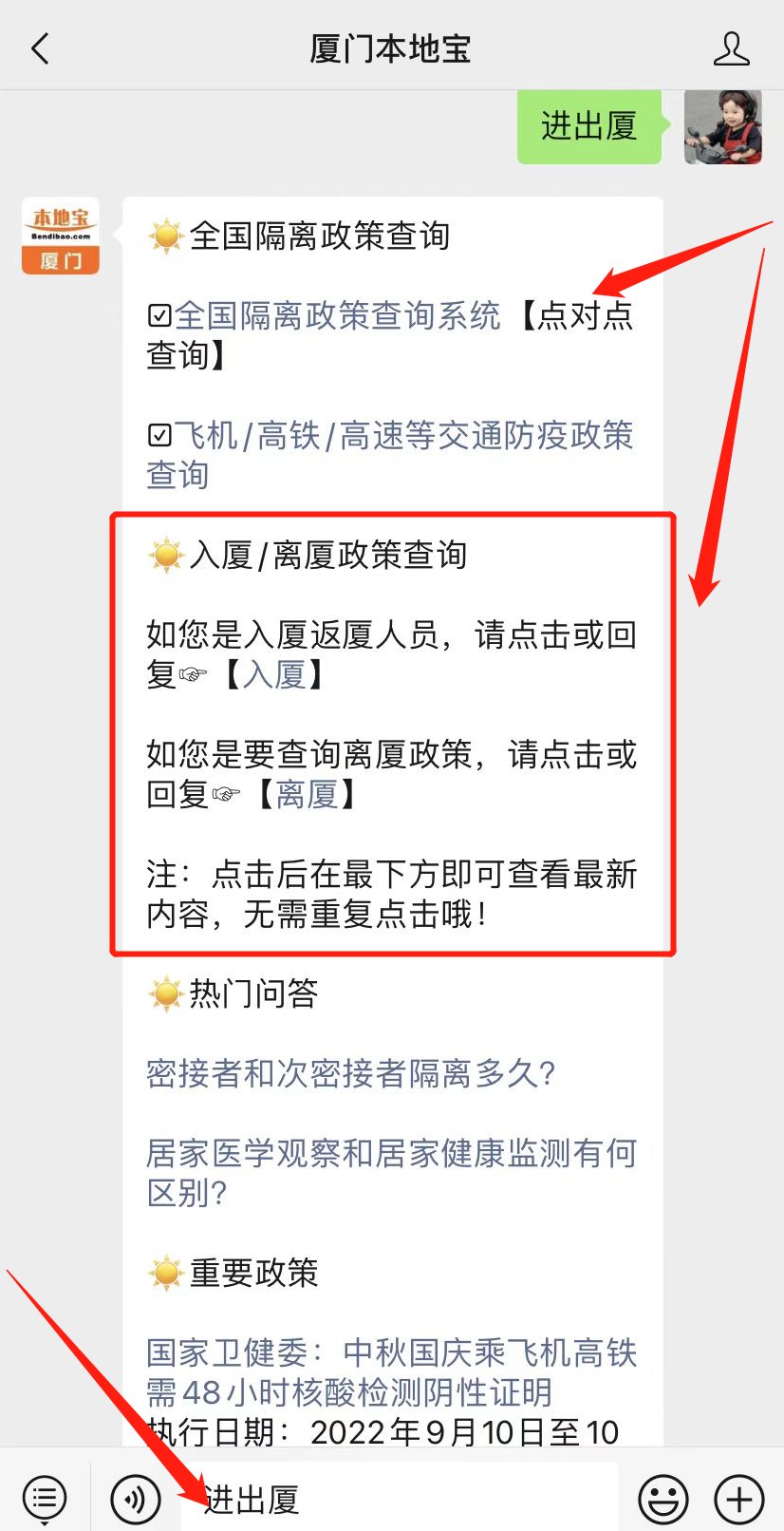
Task: Open 密接者和次密接者隔离多久? question
Action: coord(350,1073)
